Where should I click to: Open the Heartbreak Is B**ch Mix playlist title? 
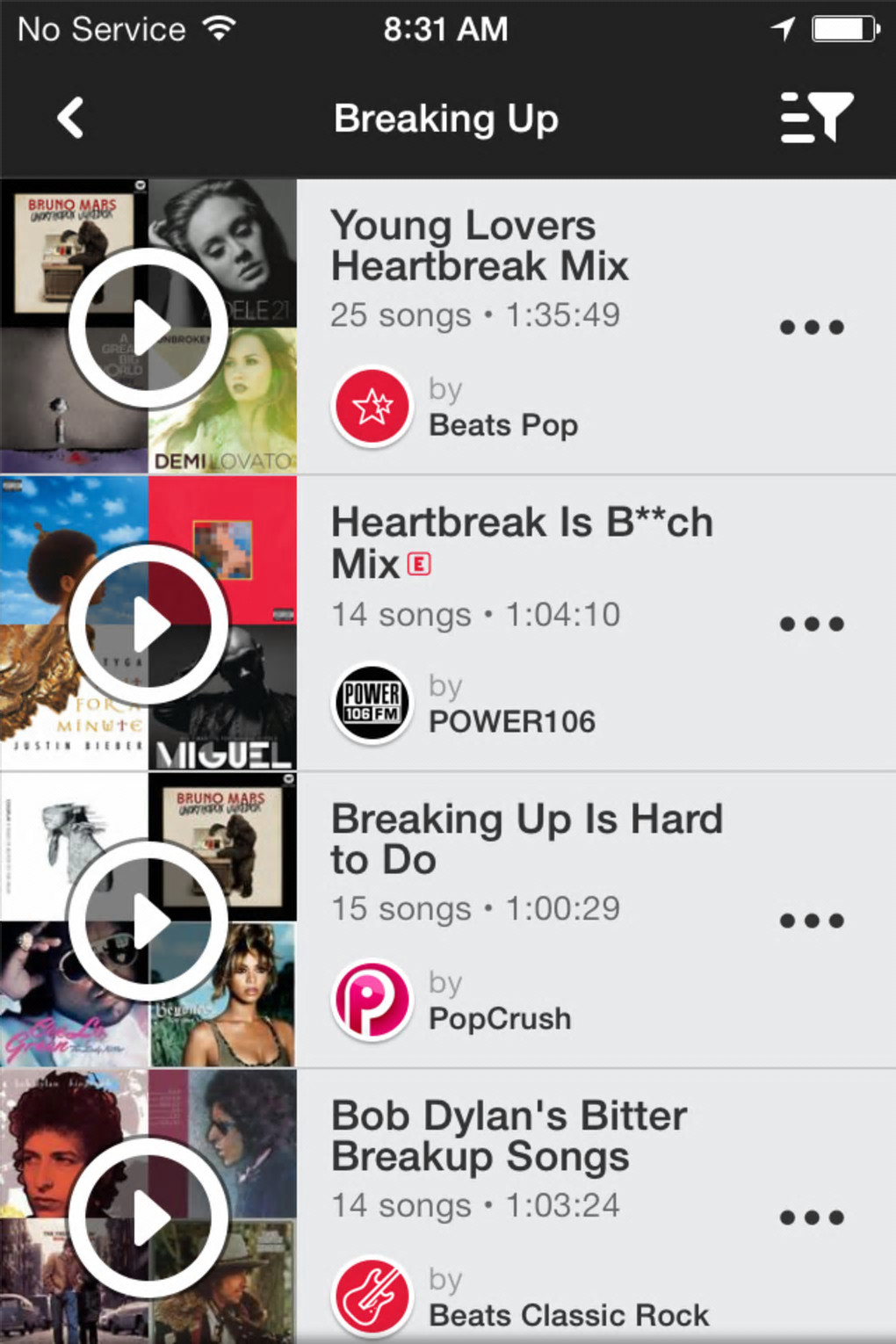click(x=522, y=543)
